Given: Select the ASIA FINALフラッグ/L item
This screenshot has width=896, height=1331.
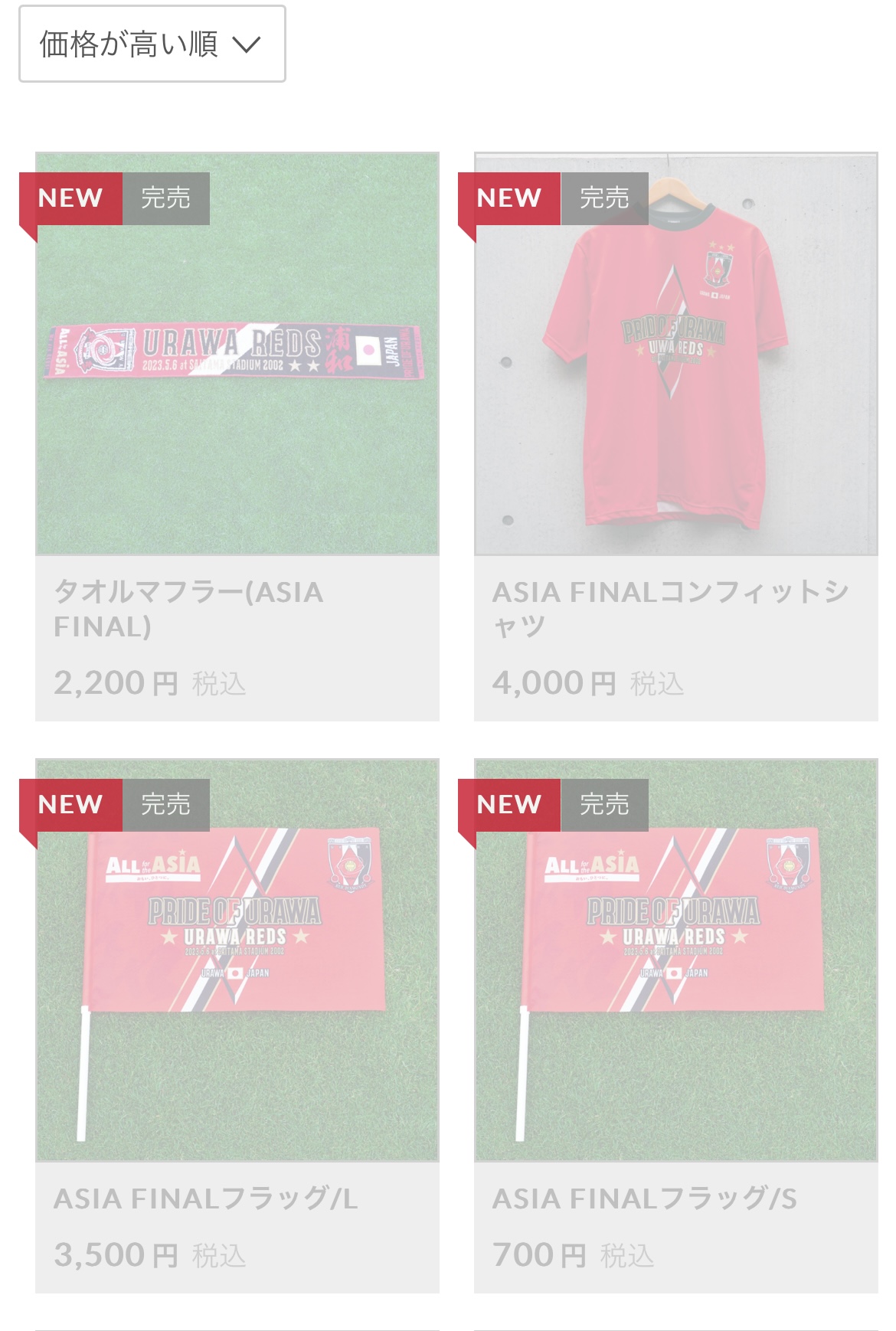Looking at the screenshot, I should 237,1026.
